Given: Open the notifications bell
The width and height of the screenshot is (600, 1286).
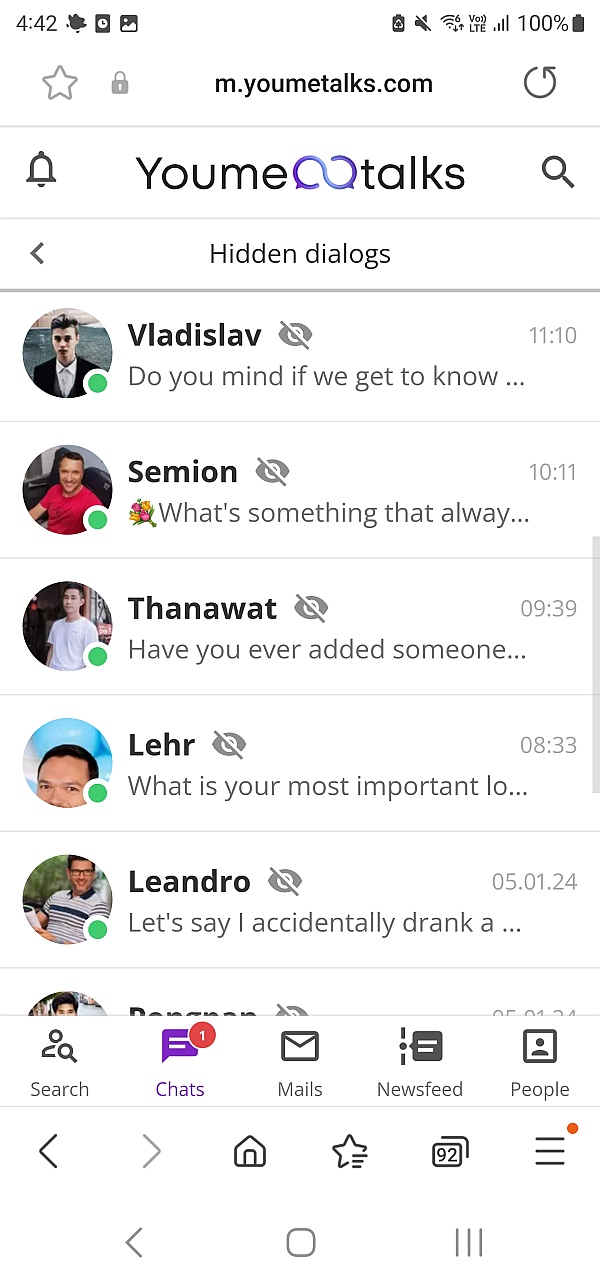Looking at the screenshot, I should coord(41,172).
